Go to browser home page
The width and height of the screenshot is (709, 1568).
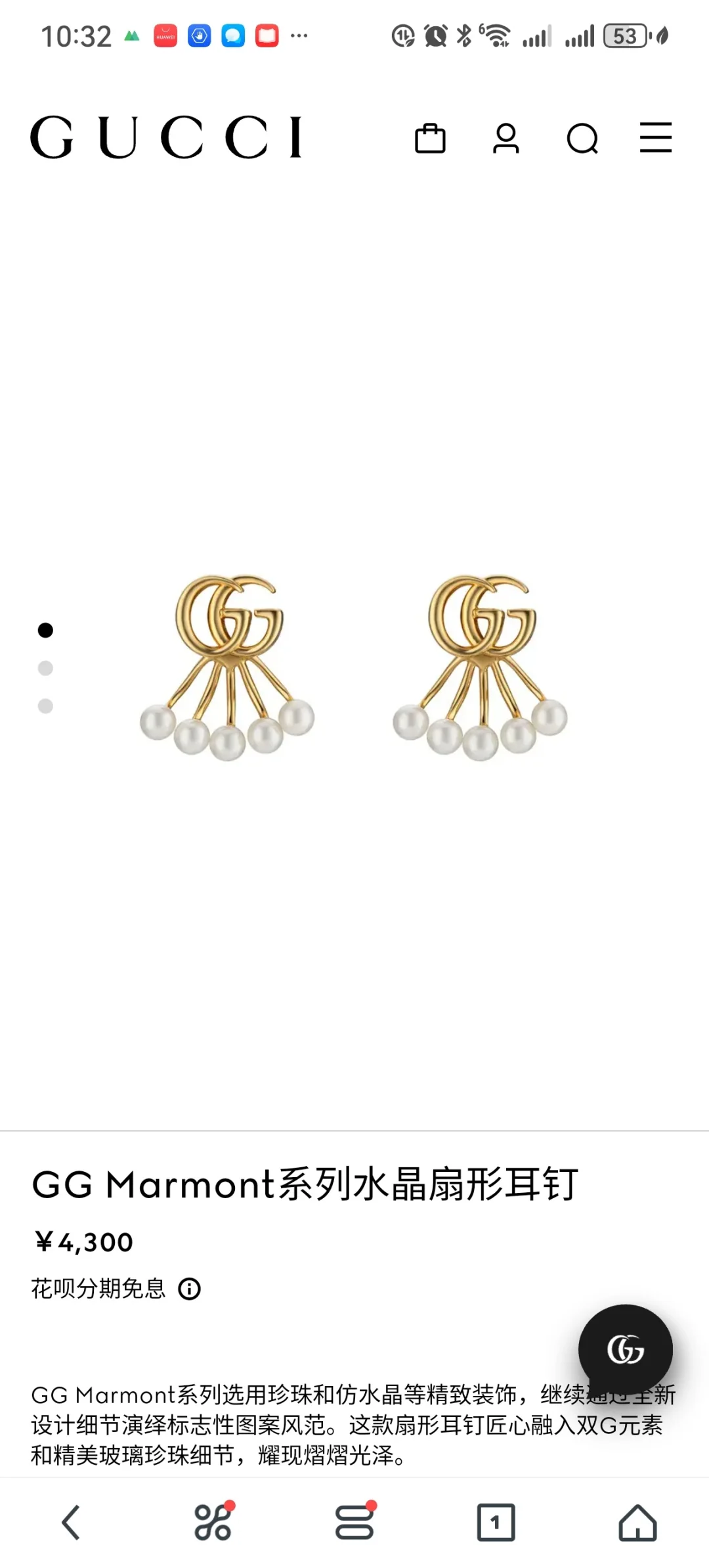point(637,1522)
